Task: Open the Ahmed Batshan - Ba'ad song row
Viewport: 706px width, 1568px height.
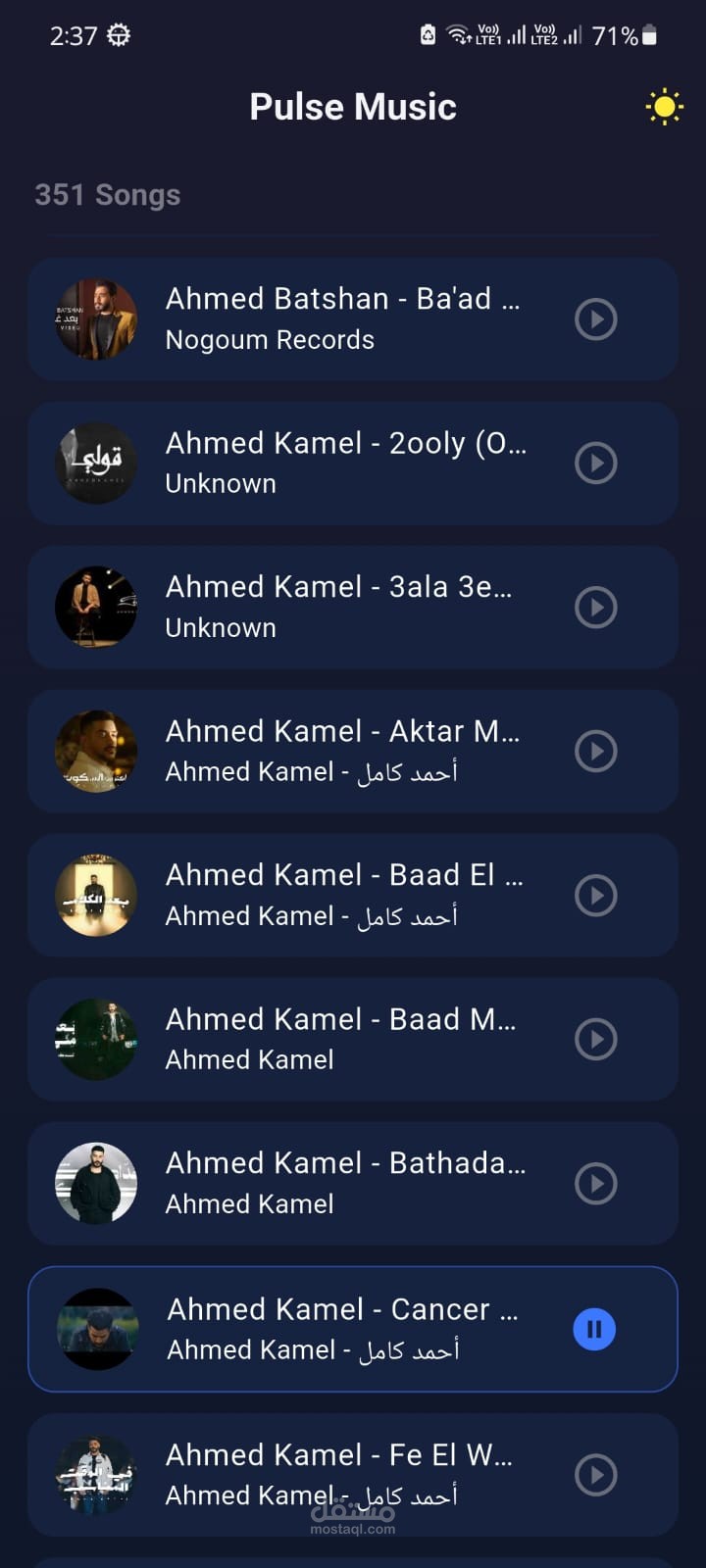Action: [x=343, y=319]
